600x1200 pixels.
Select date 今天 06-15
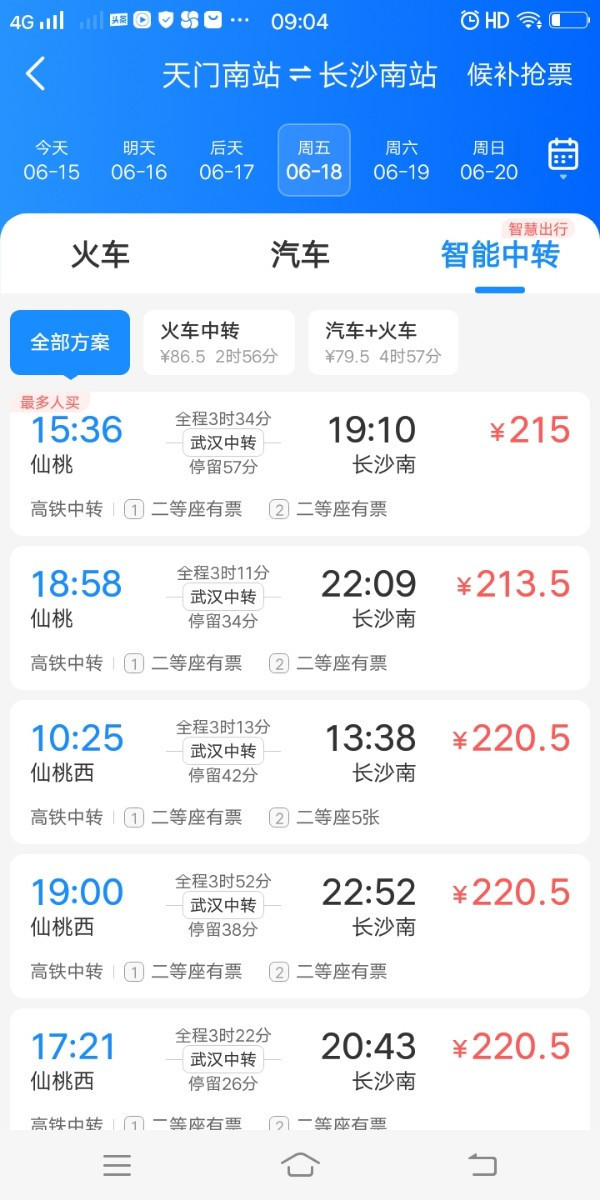(52, 160)
